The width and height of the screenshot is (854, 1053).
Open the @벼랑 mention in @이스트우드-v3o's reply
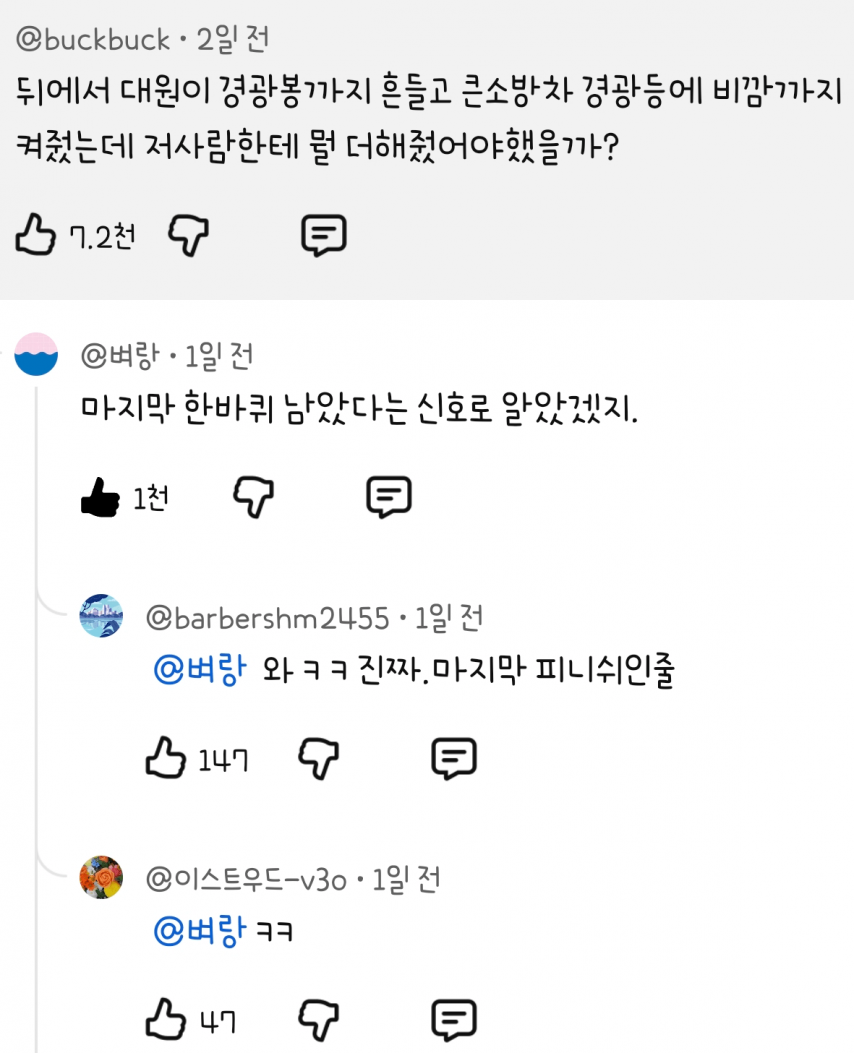click(199, 932)
